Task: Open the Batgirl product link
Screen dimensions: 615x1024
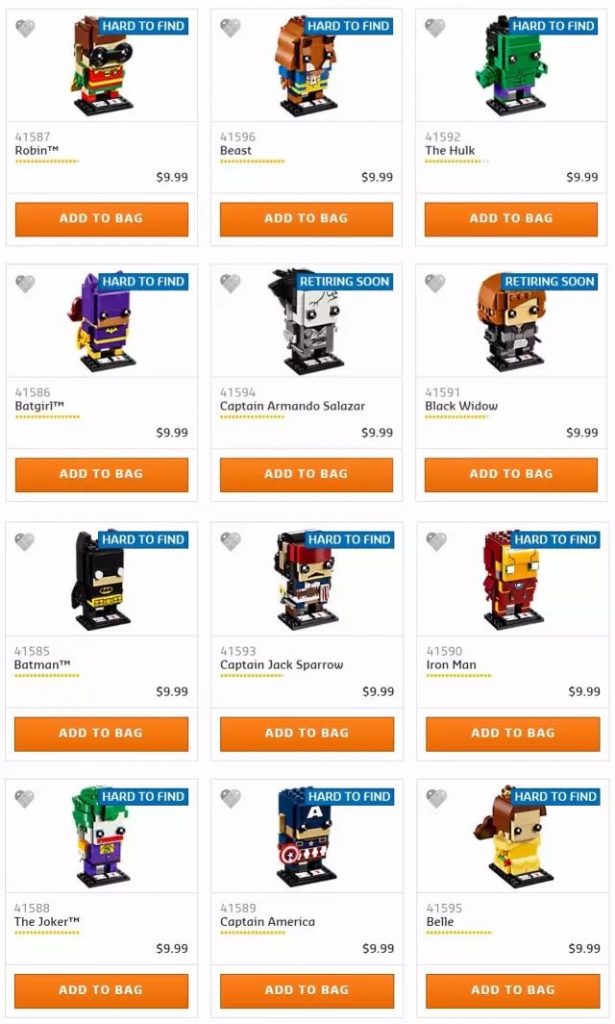Action: (x=40, y=406)
